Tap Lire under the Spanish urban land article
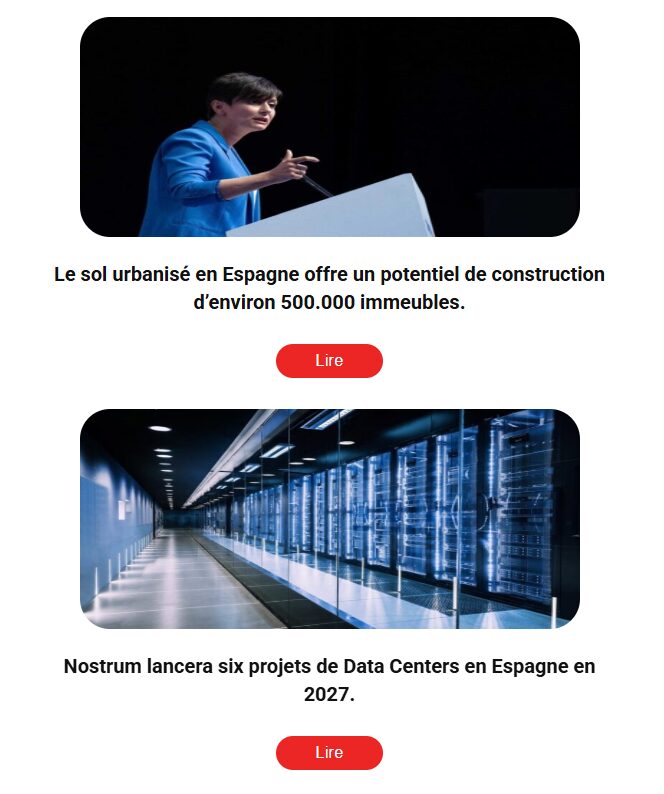 pyautogui.click(x=329, y=361)
